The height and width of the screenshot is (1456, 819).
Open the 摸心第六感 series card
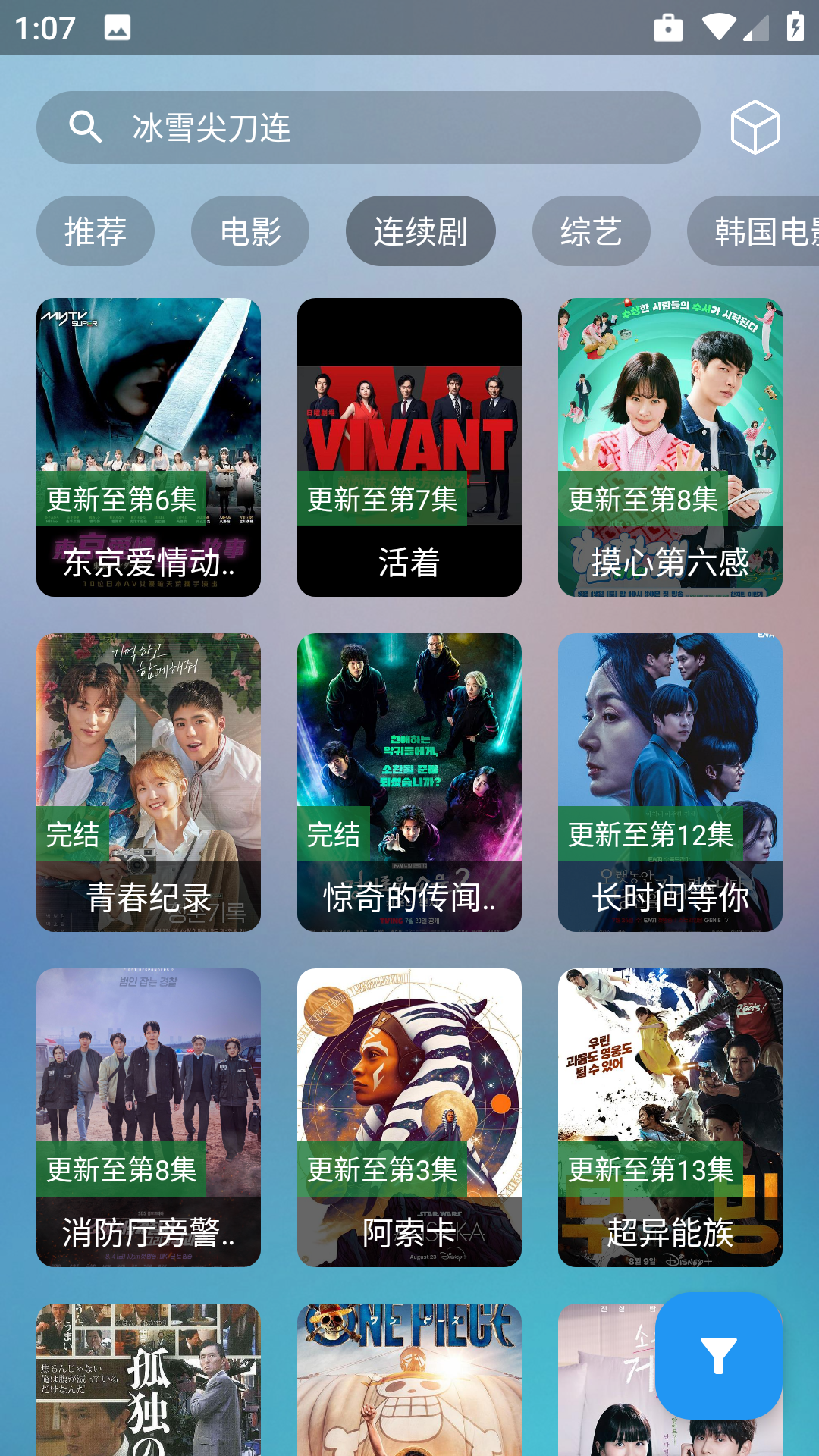(x=670, y=447)
